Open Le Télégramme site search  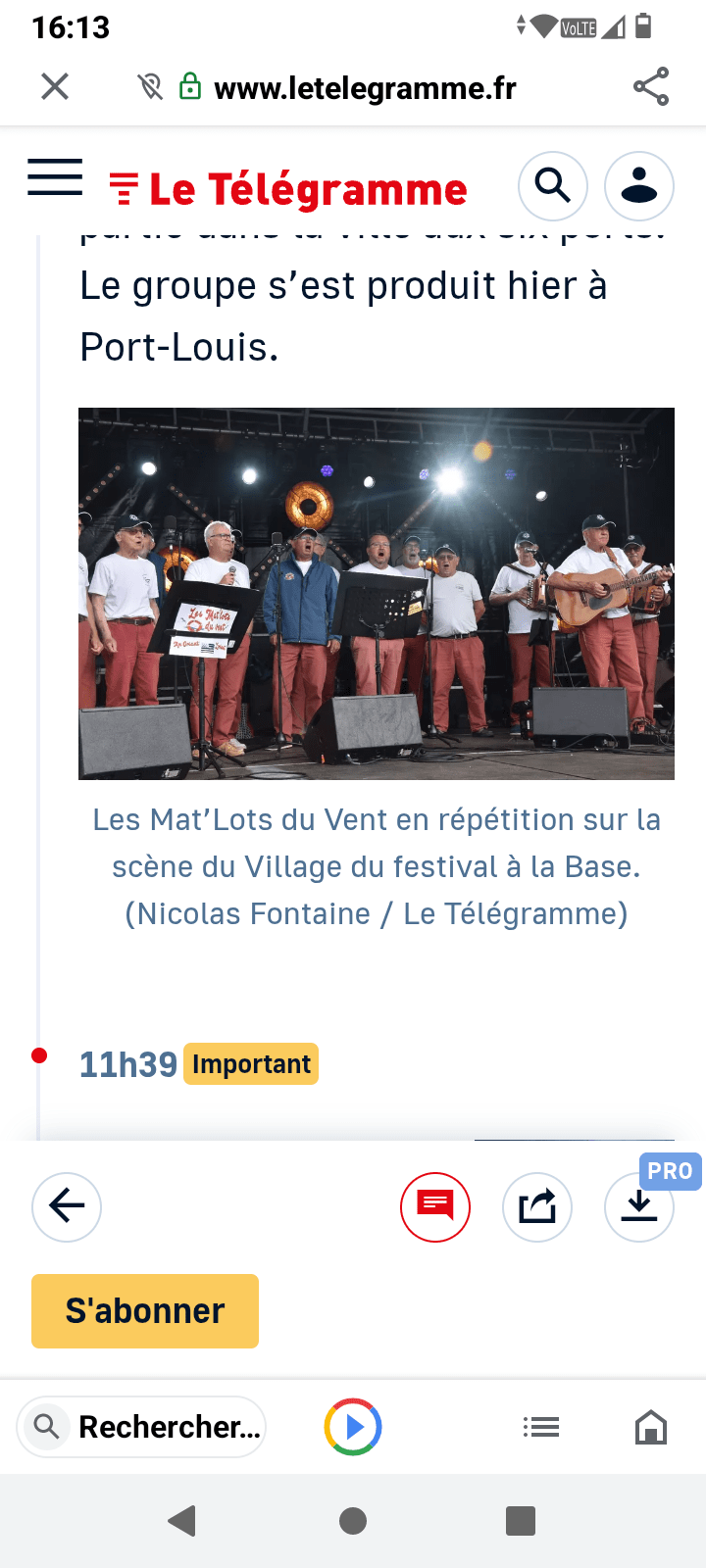(x=553, y=186)
